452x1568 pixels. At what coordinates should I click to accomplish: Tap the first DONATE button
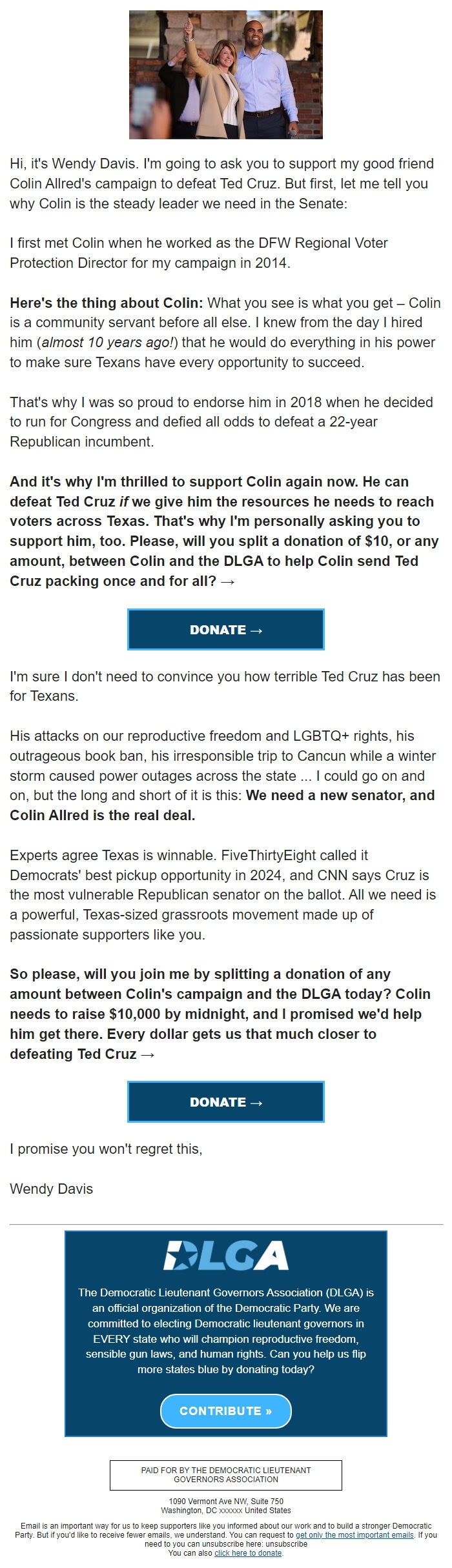tap(226, 629)
